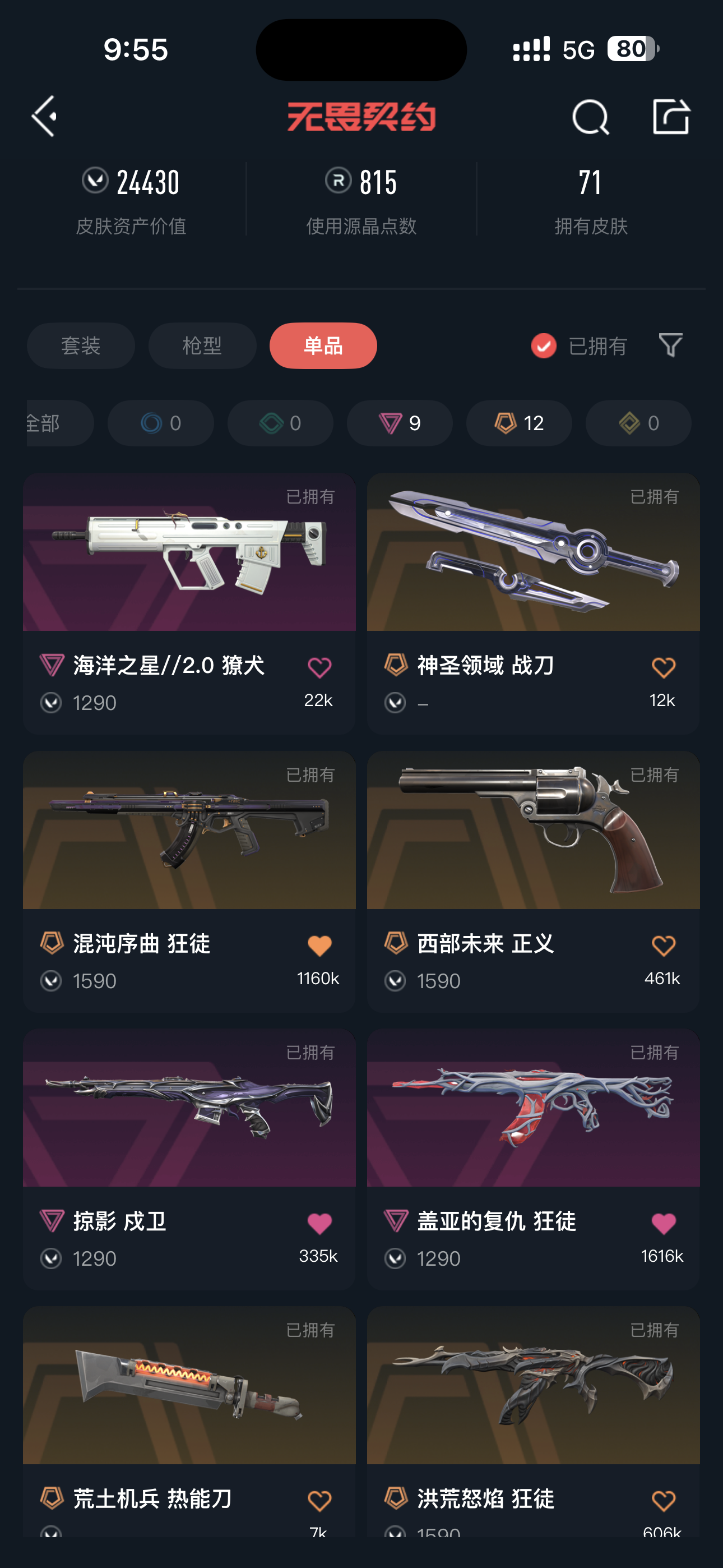This screenshot has width=723, height=1568.
Task: Favorite the 西部未来 正义 skin
Action: pos(662,946)
